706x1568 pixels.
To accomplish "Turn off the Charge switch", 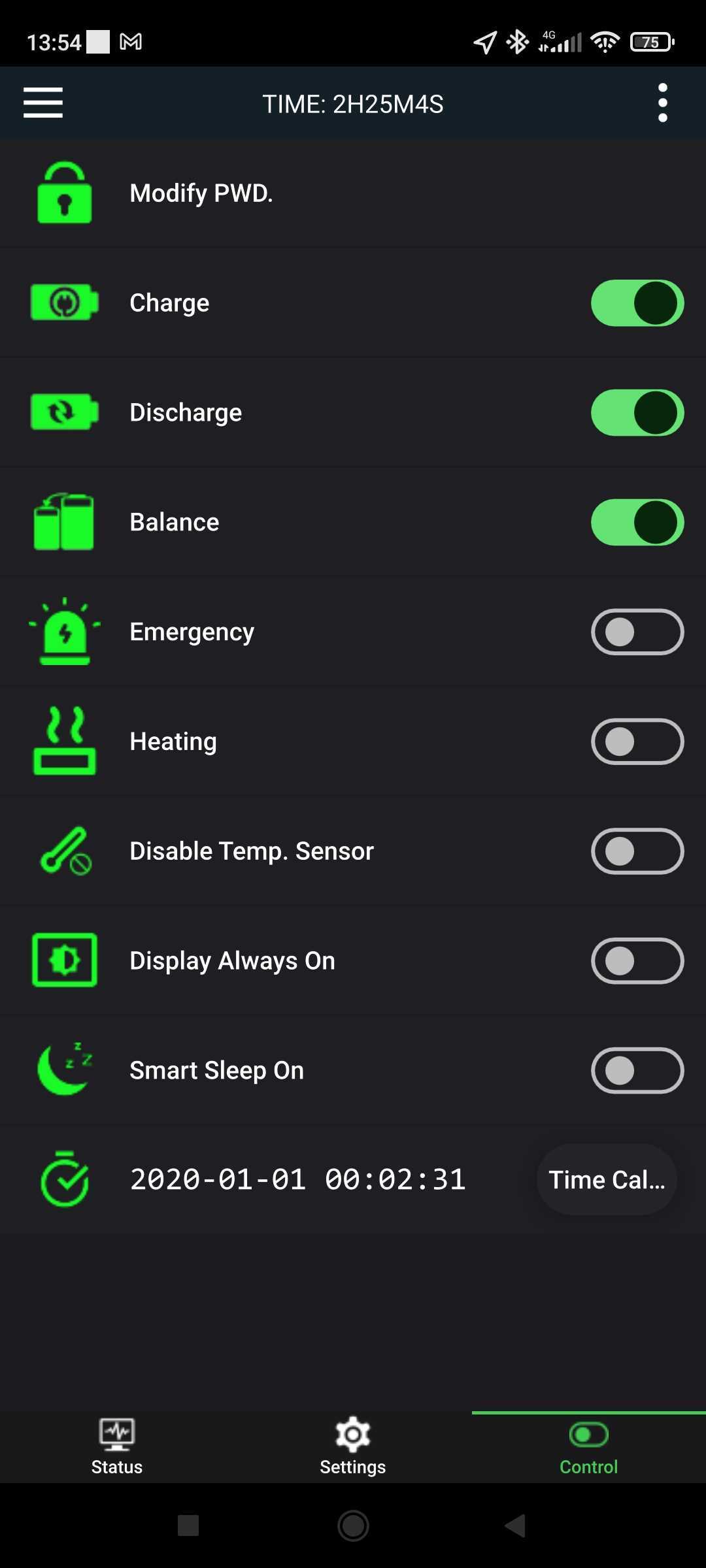I will tap(637, 303).
